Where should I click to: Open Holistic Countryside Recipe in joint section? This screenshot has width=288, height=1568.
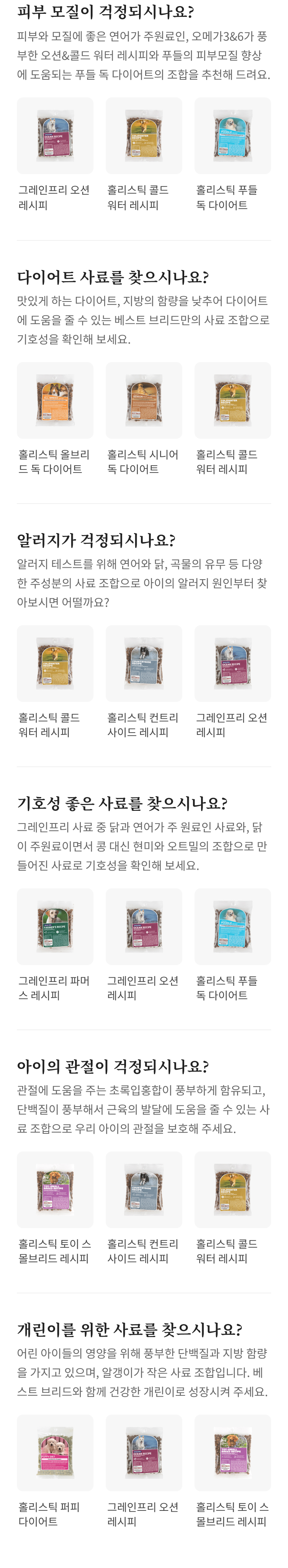coord(143,1189)
